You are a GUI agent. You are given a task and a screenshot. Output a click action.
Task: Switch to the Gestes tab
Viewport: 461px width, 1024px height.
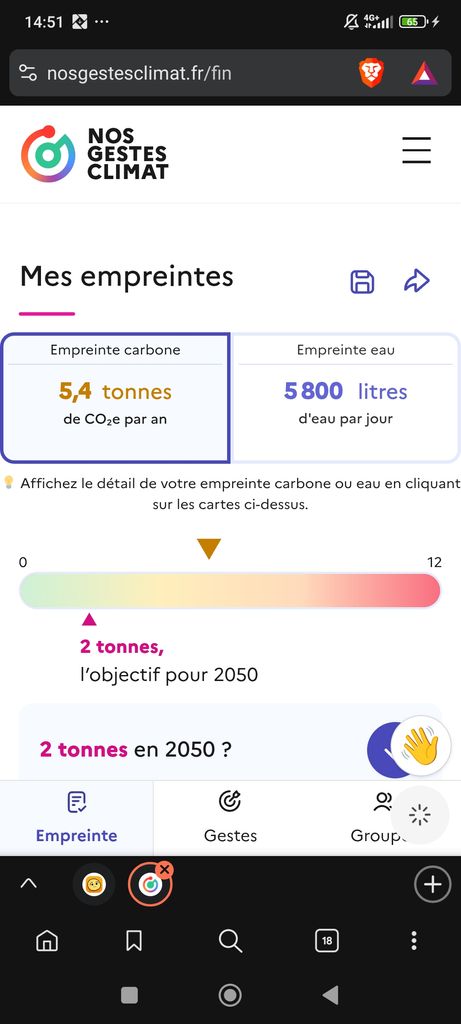tap(230, 818)
